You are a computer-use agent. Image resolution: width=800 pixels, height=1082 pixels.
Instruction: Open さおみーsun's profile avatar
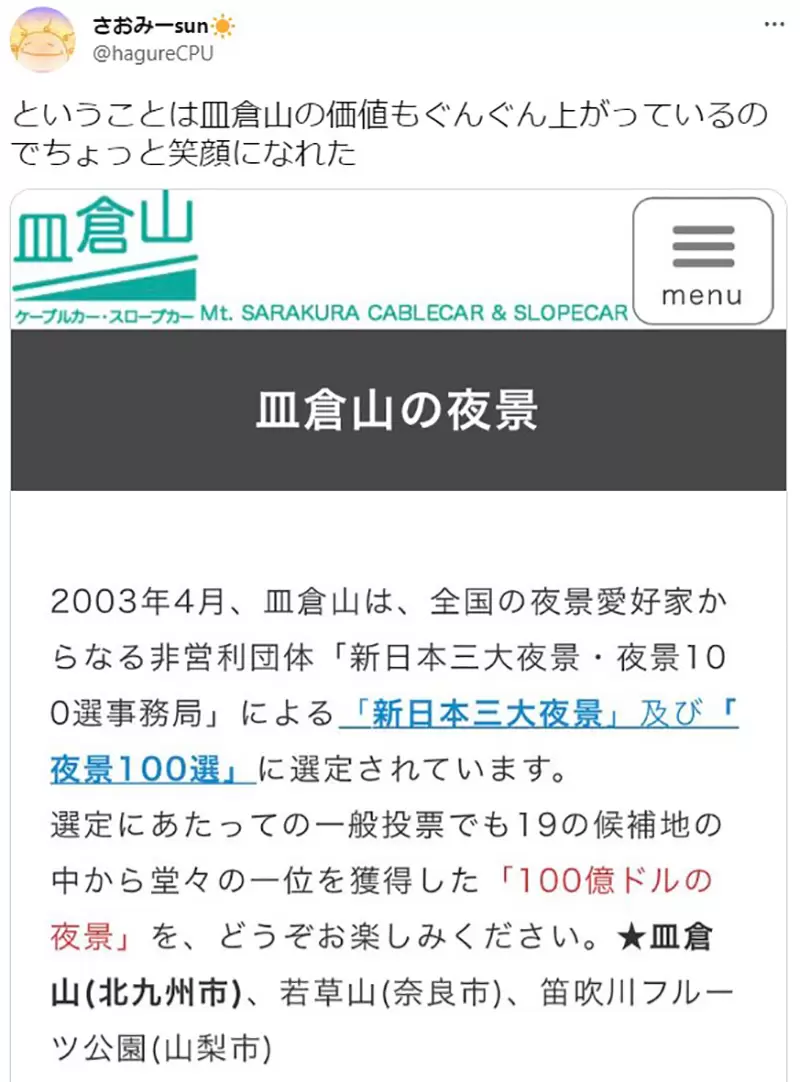(42, 39)
